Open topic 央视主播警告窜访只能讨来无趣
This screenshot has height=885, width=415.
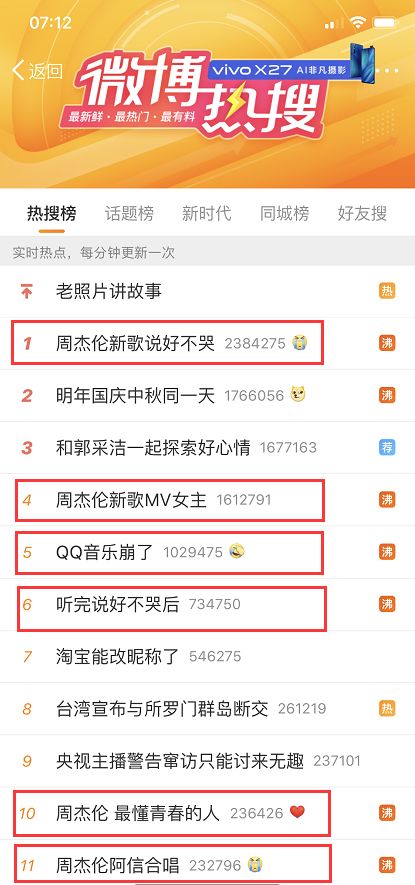pos(207,761)
